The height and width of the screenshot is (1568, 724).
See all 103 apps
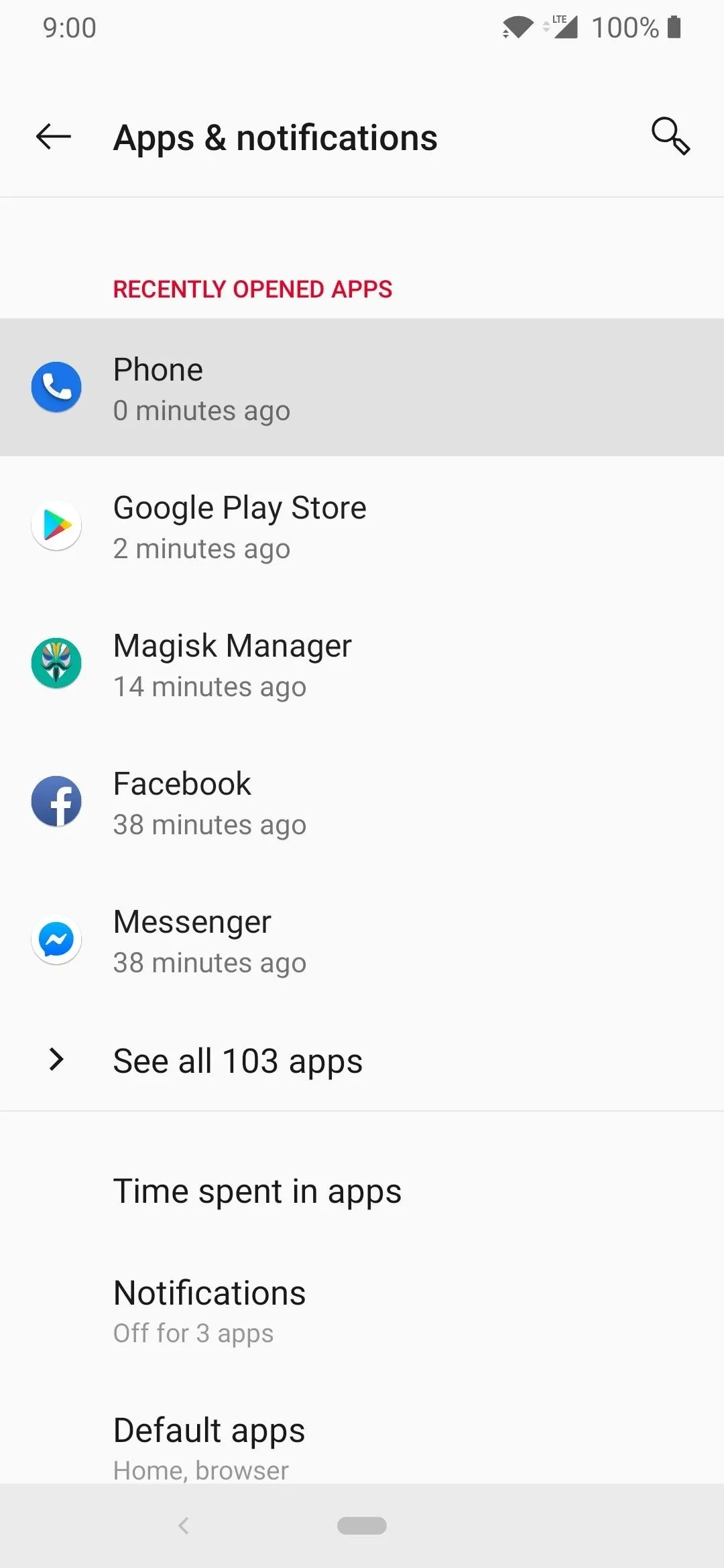pos(362,1060)
